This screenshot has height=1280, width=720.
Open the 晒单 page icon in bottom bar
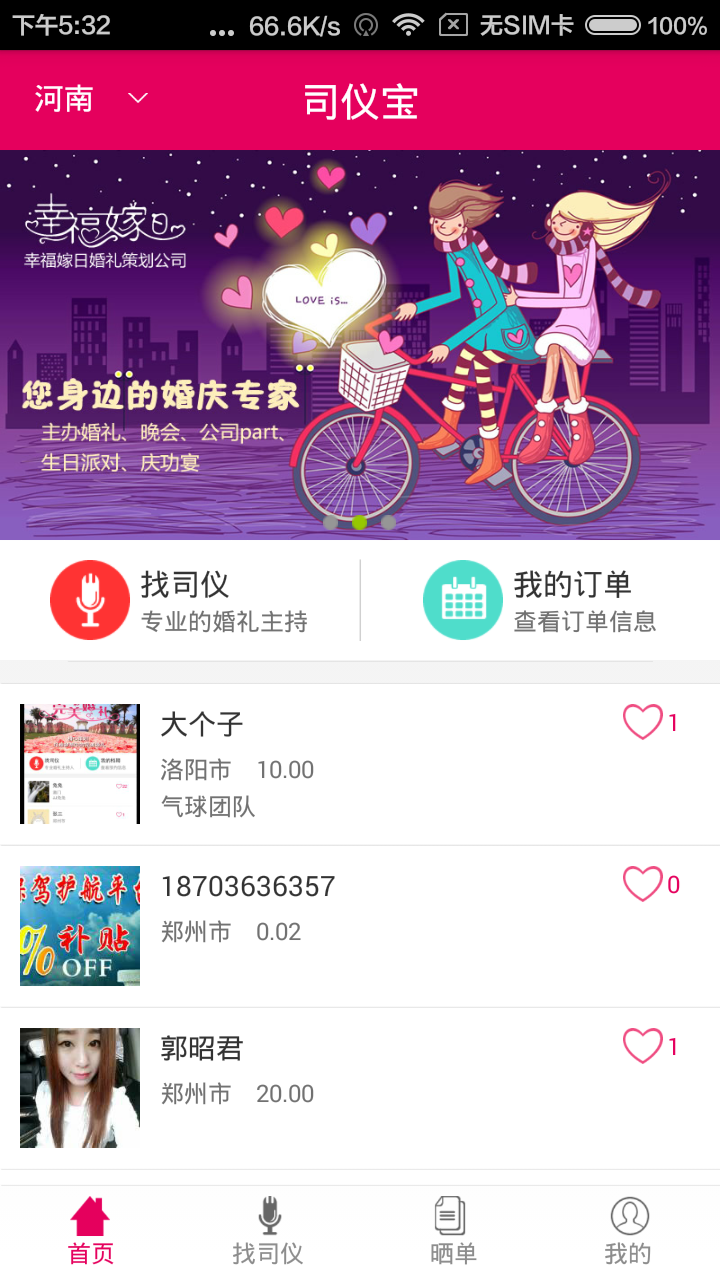tap(450, 1215)
